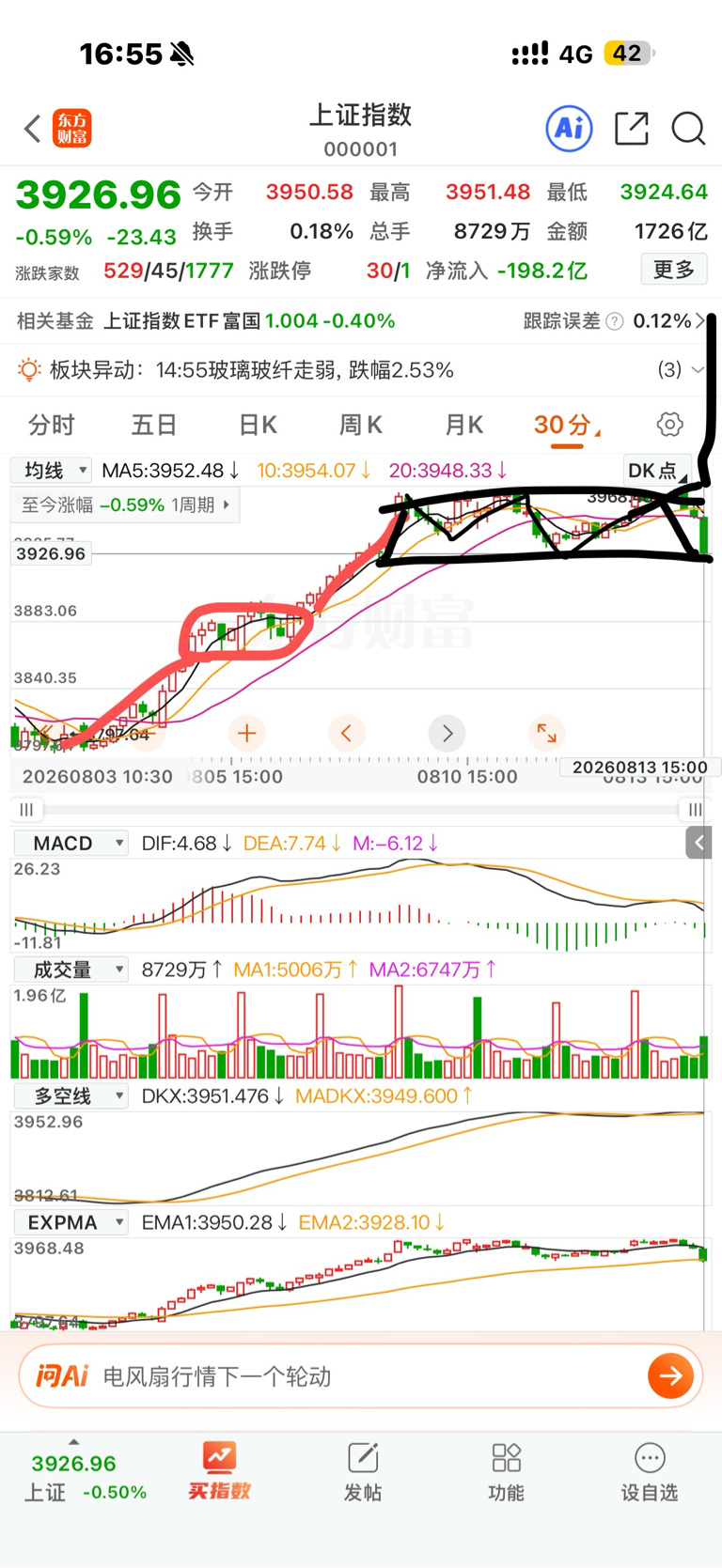Open the Ai assistant icon

(x=570, y=128)
